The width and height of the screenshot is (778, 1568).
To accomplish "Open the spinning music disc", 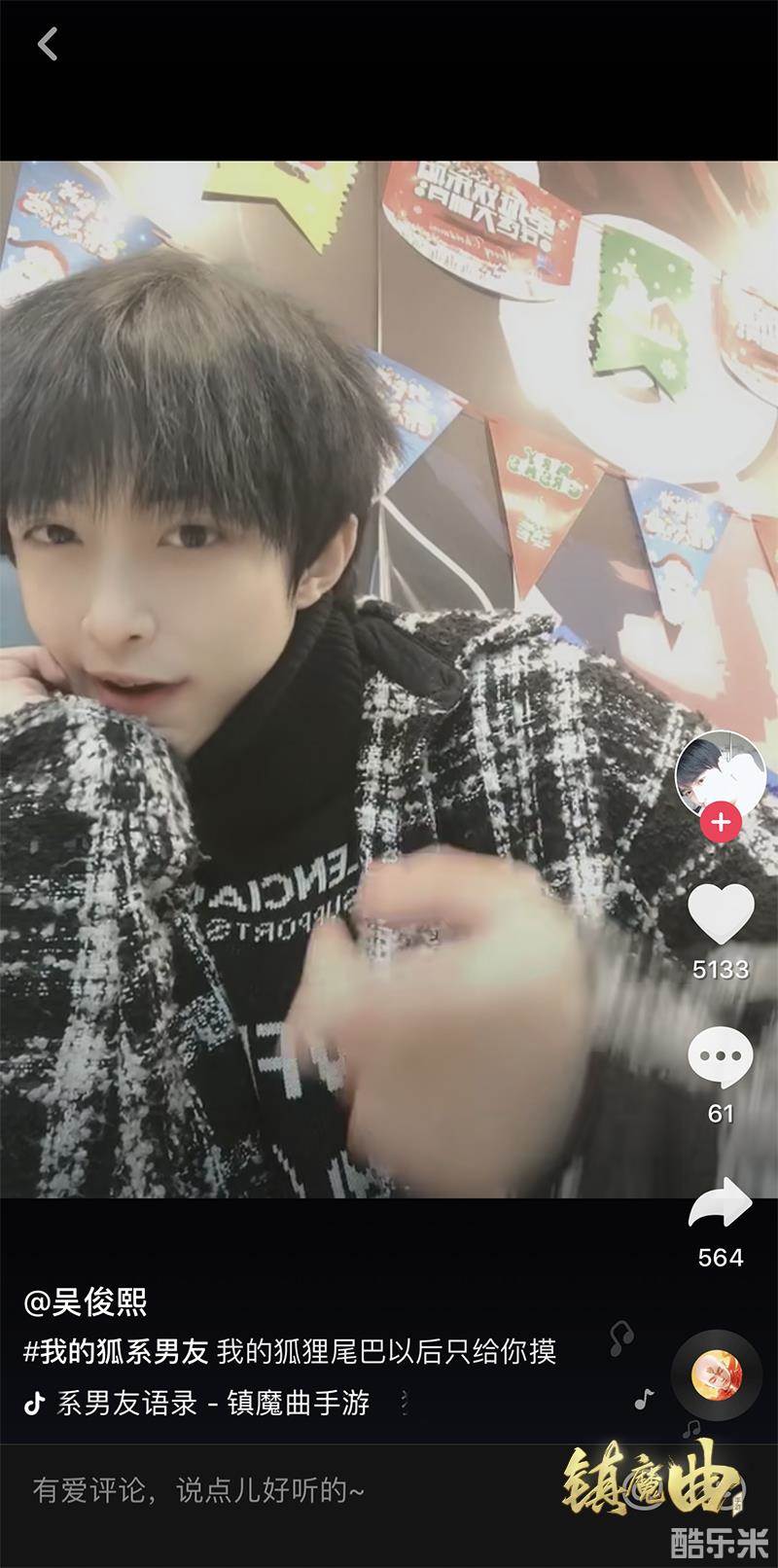I will click(x=717, y=1375).
